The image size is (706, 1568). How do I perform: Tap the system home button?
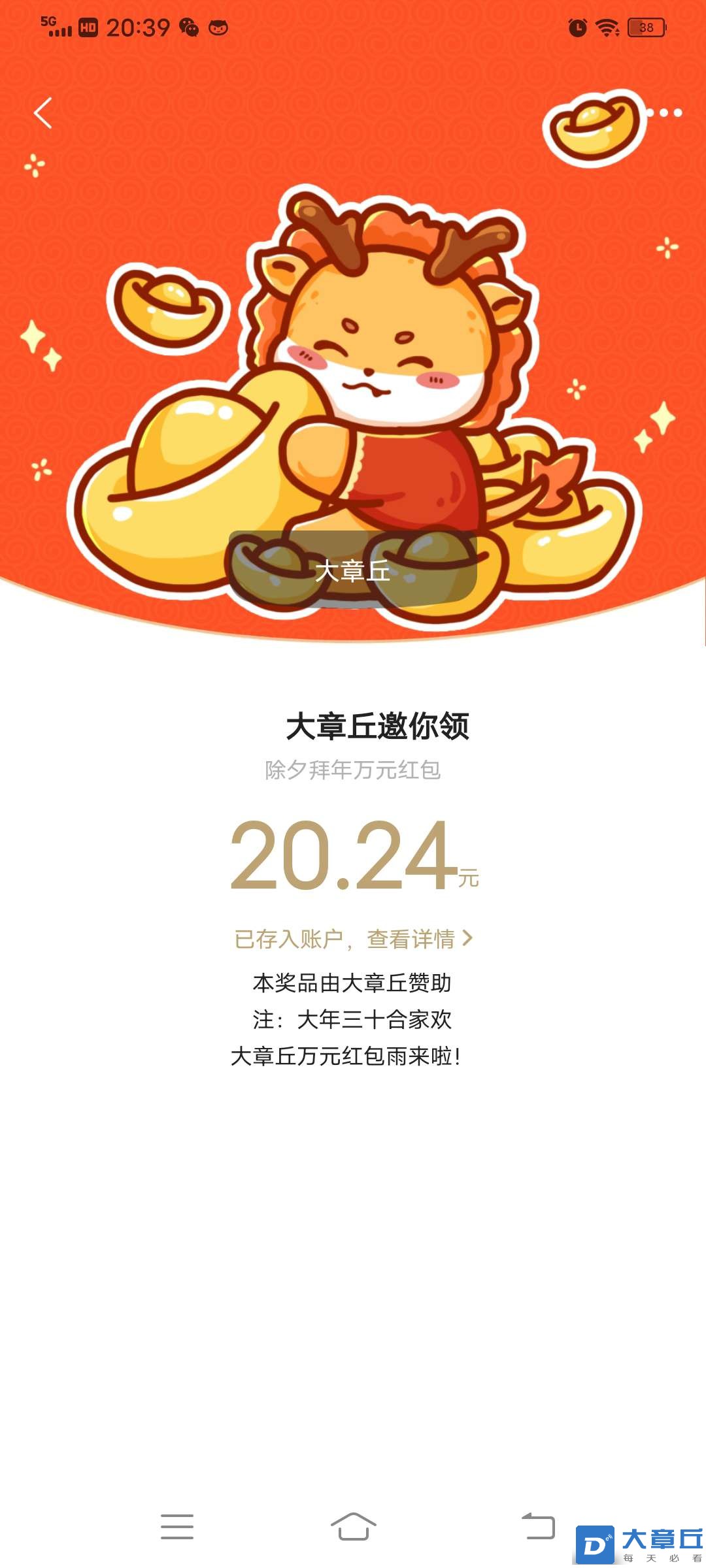click(x=353, y=1527)
